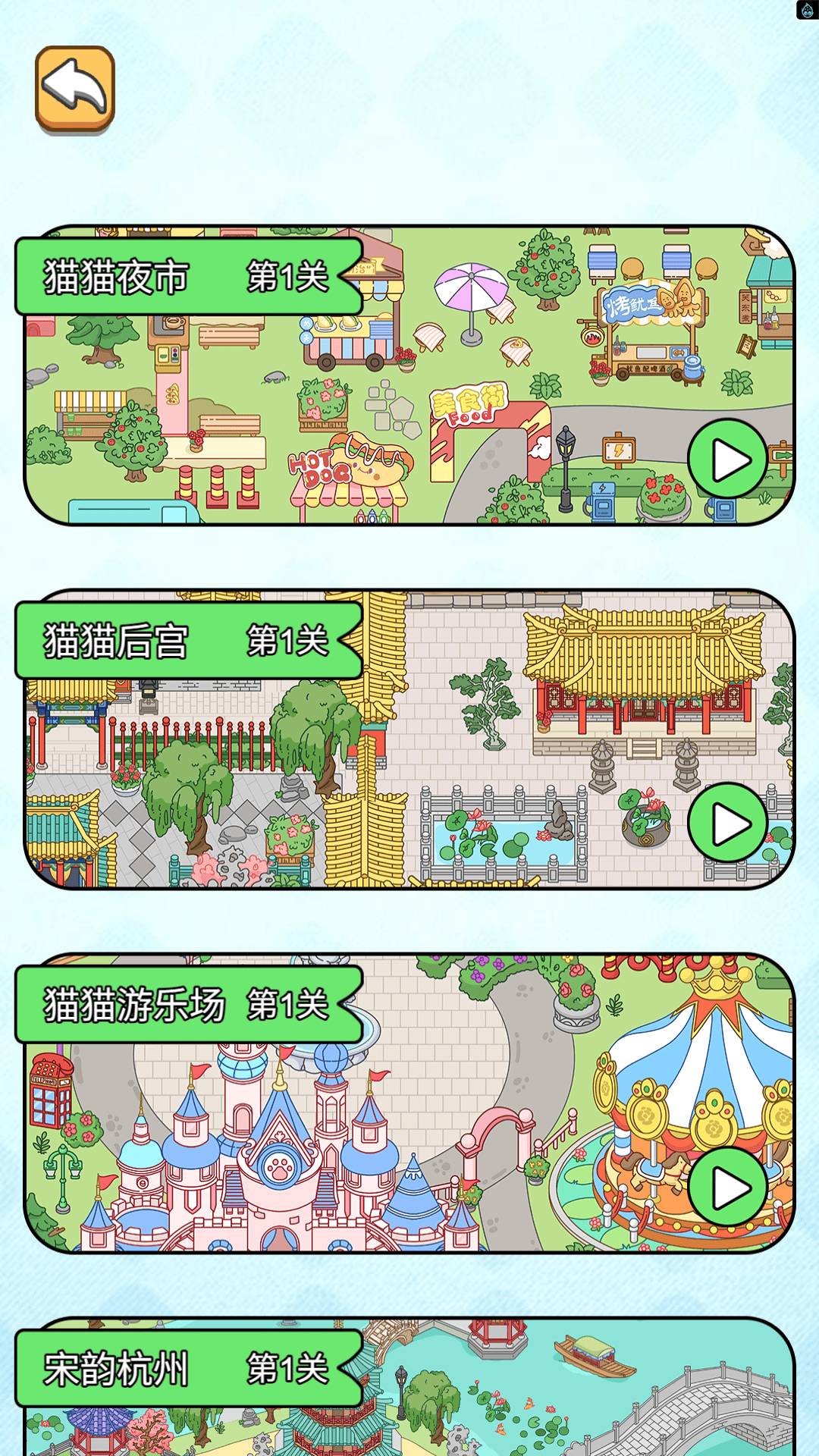819x1456 pixels.
Task: Start the 猫猫后宫 level with its play button
Action: [727, 824]
